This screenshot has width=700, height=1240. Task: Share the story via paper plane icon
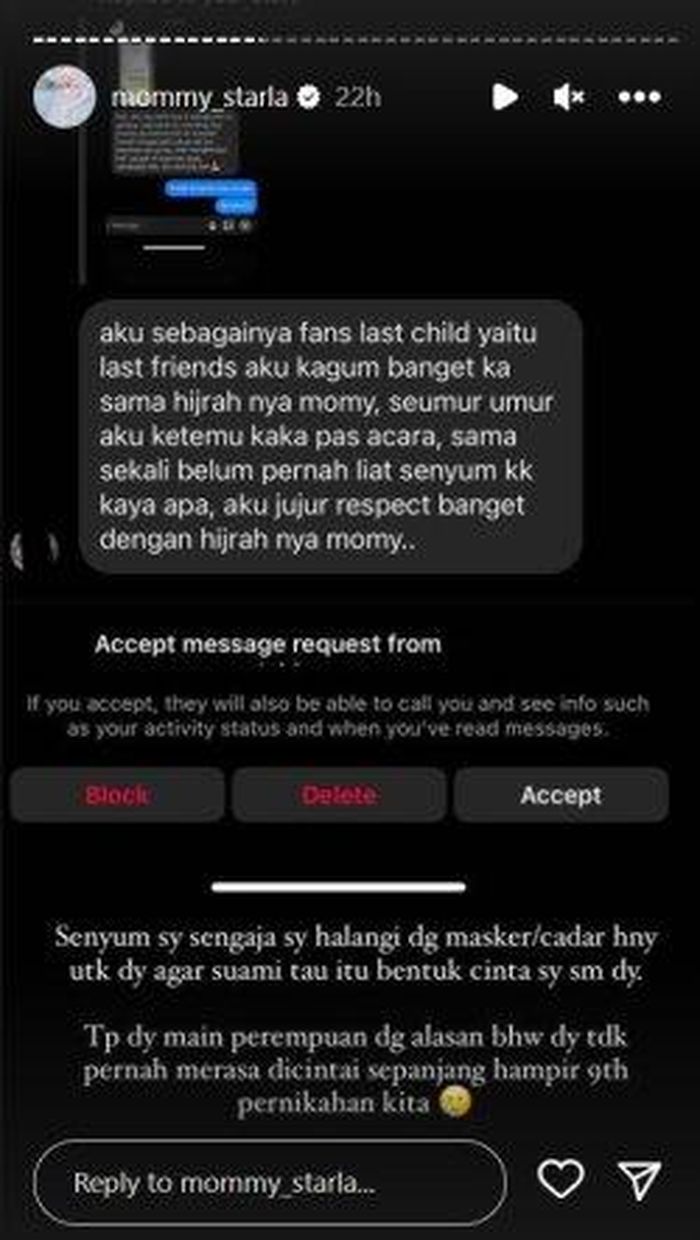637,1181
